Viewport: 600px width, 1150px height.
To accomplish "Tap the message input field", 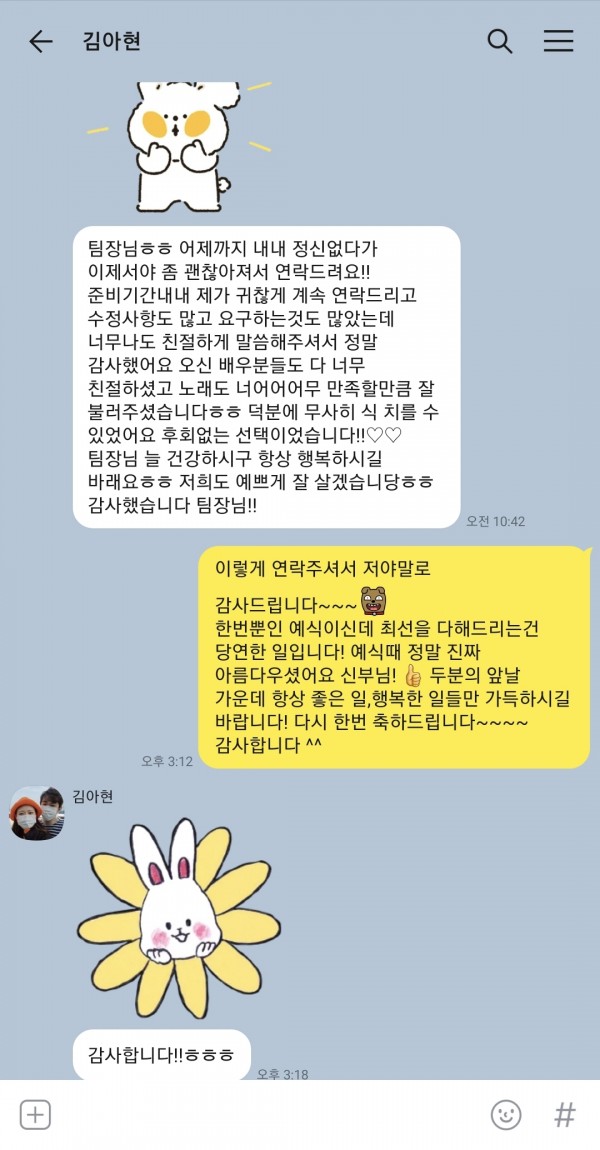I will (x=260, y=1115).
